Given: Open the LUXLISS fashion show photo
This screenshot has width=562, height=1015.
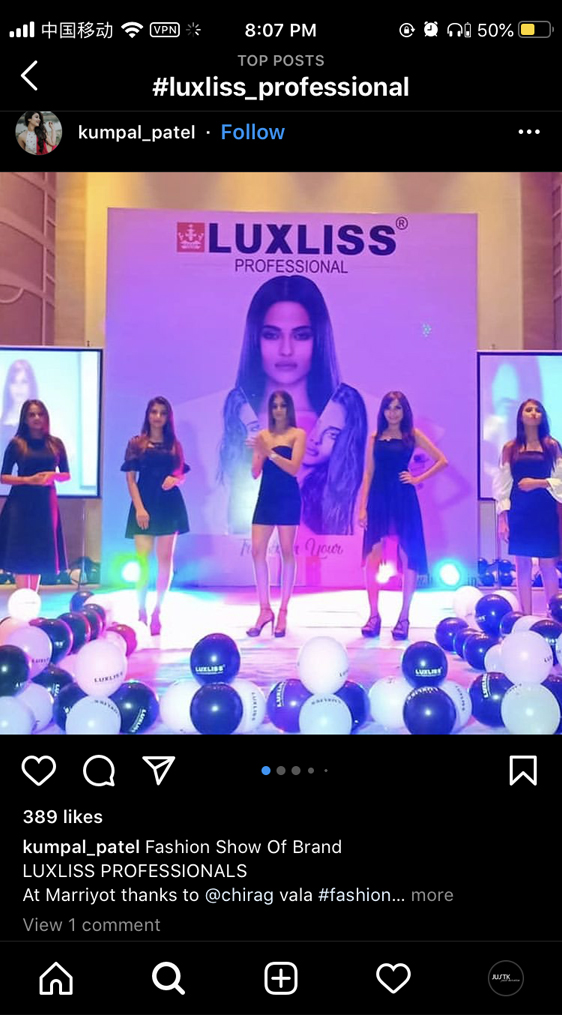Looking at the screenshot, I should tap(281, 453).
